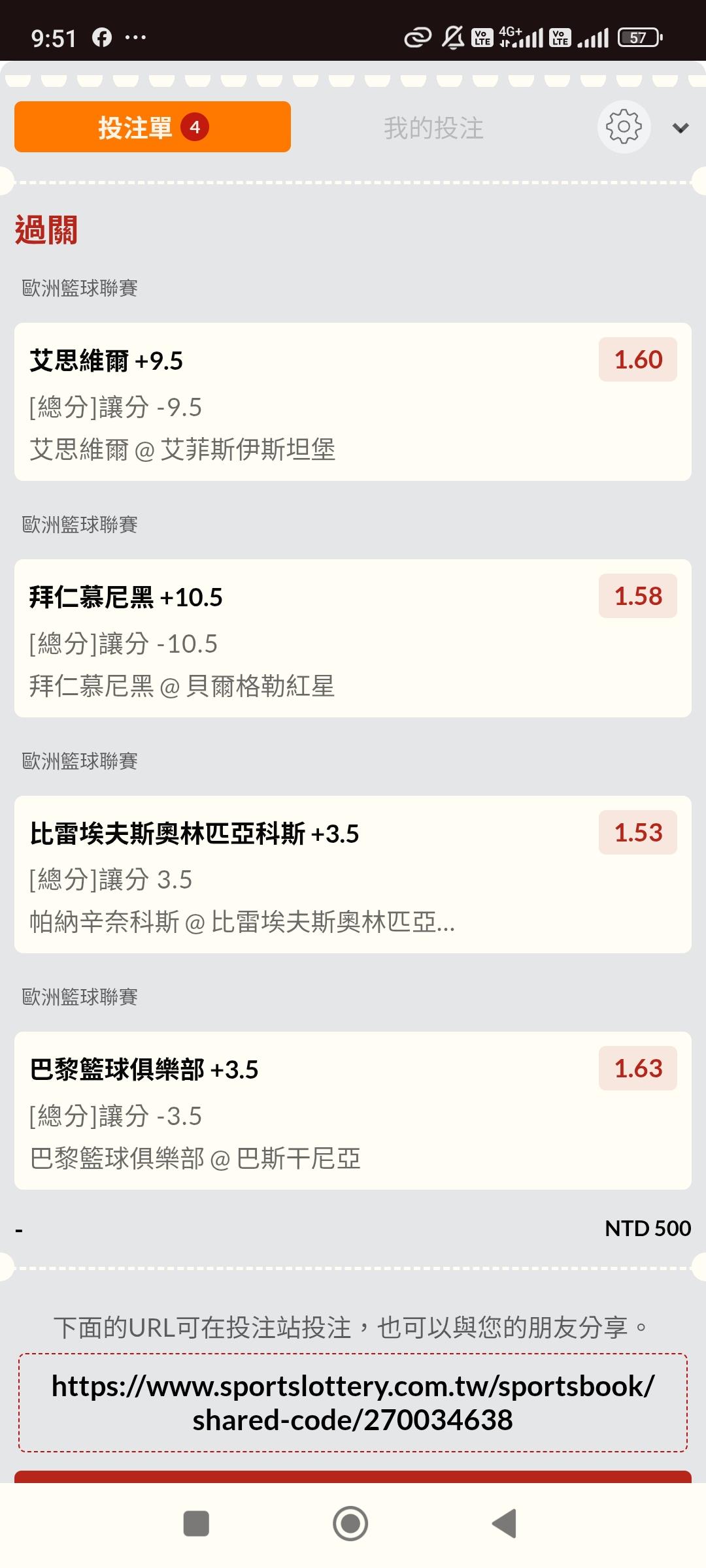This screenshot has width=706, height=1568.
Task: Go to the home screen
Action: [x=350, y=1524]
